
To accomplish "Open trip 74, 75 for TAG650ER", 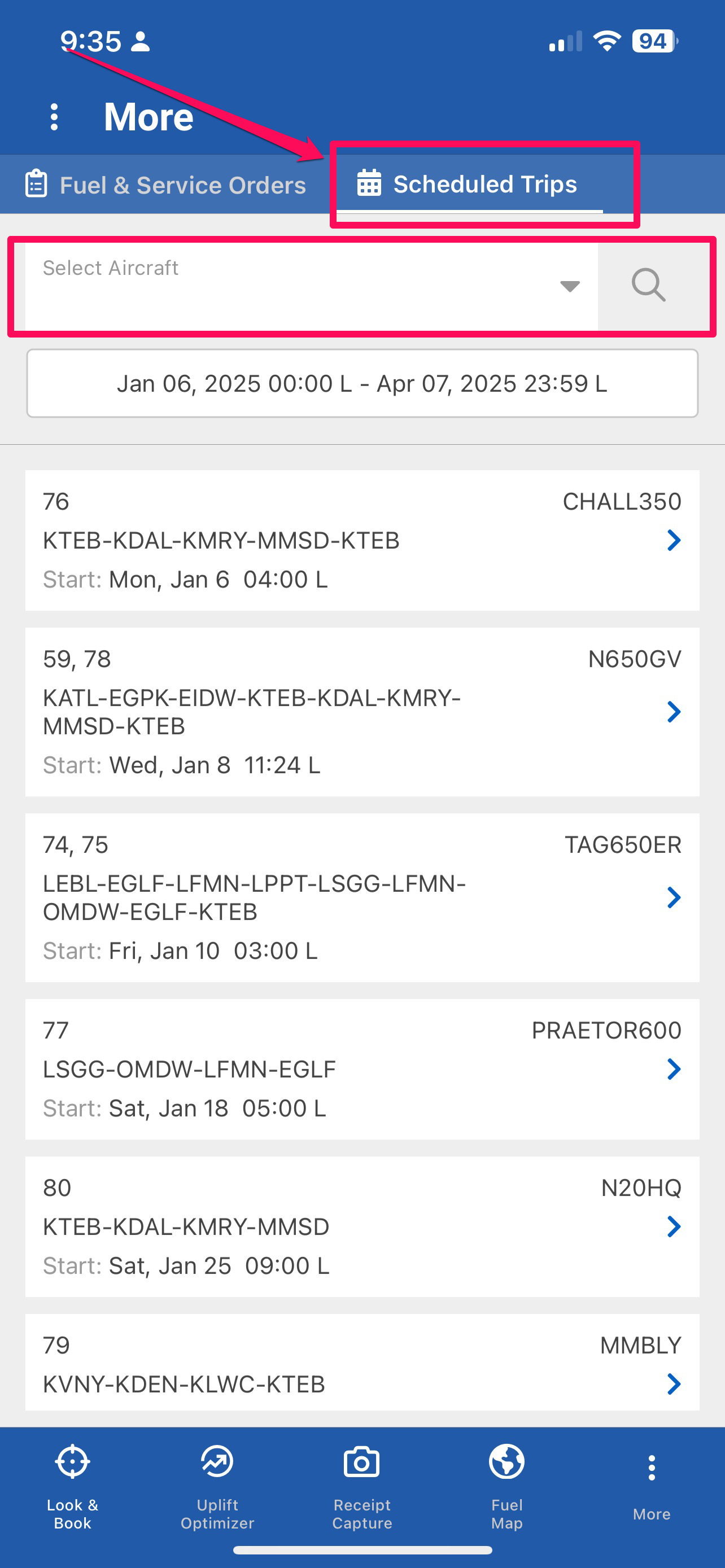I will (x=361, y=897).
